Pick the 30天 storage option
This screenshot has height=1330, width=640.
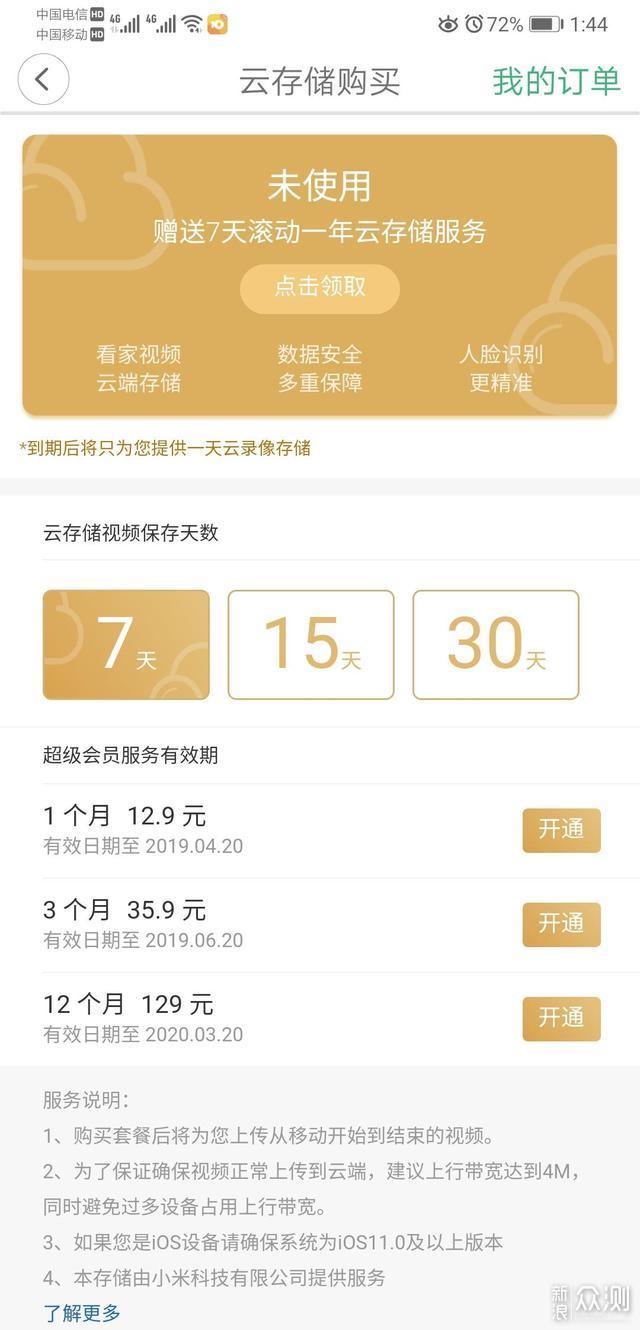point(496,645)
